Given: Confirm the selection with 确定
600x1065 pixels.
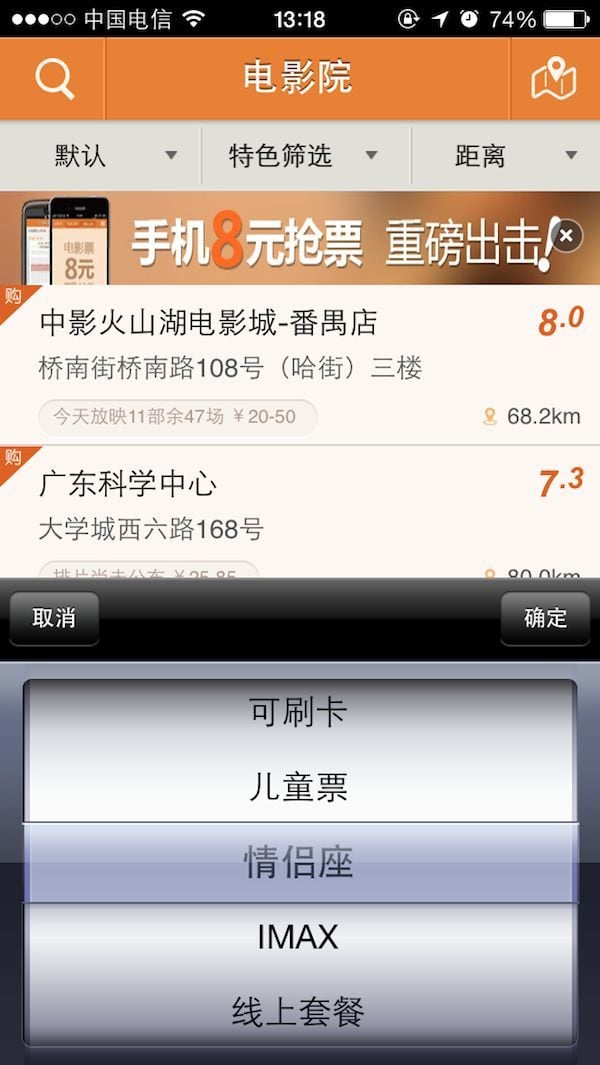Looking at the screenshot, I should coord(545,618).
